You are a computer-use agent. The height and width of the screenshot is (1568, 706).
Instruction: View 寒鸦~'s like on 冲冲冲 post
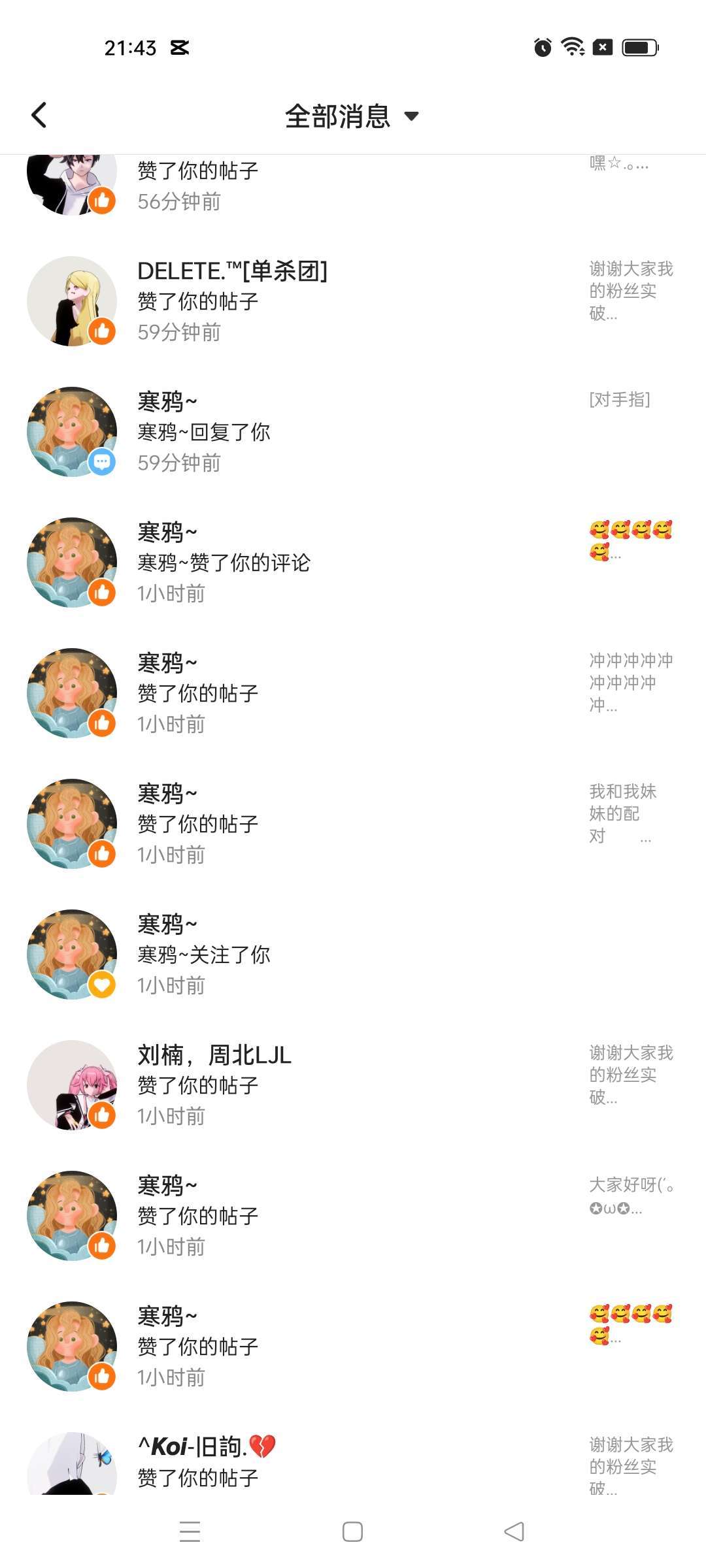point(353,693)
